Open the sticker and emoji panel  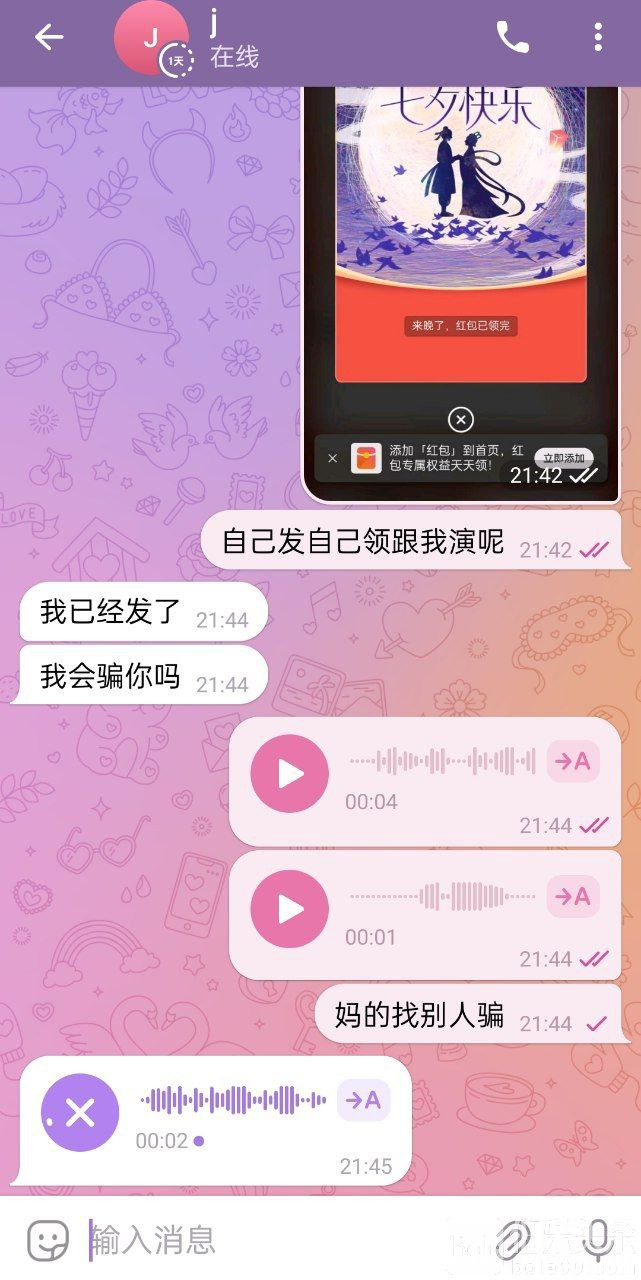tap(47, 1241)
